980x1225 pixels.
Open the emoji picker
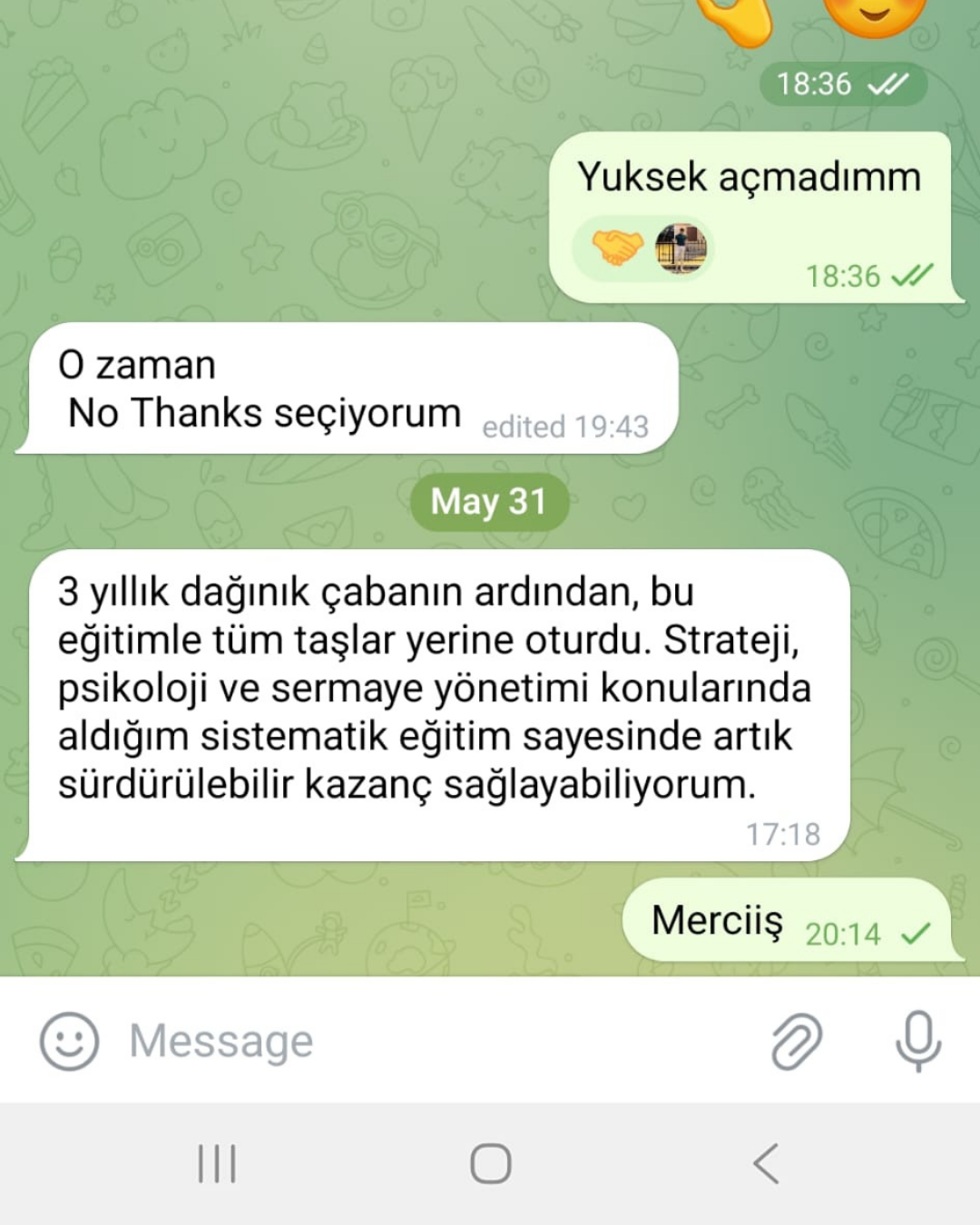(69, 1041)
